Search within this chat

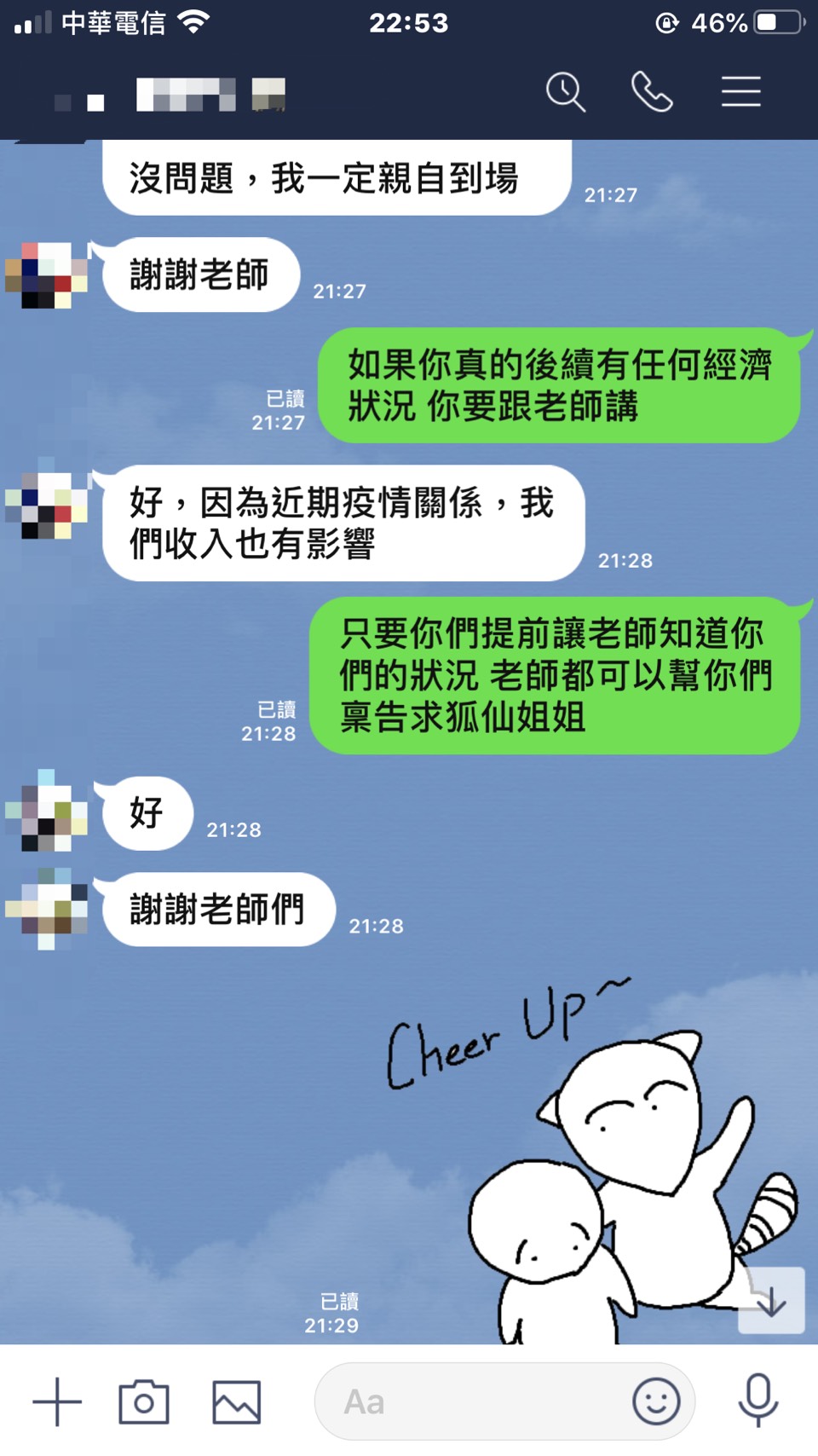[x=566, y=92]
